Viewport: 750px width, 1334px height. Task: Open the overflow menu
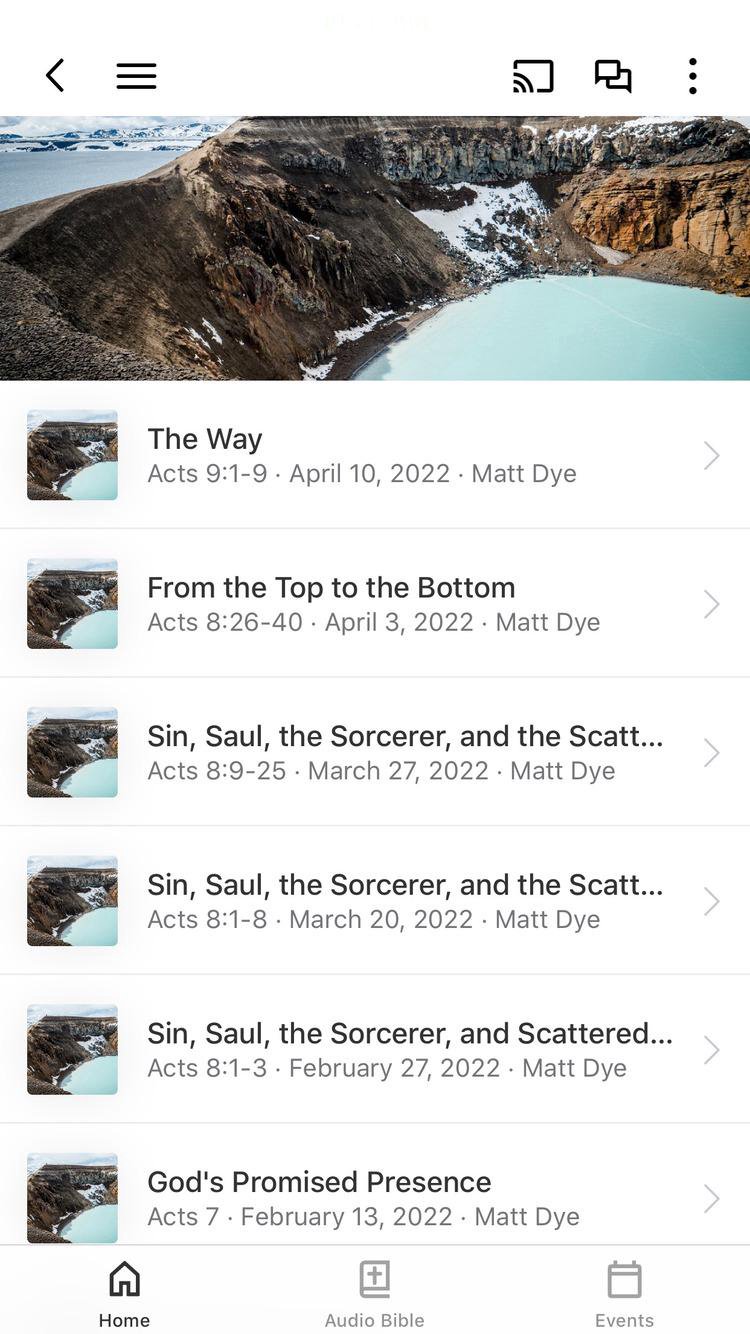pyautogui.click(x=692, y=76)
